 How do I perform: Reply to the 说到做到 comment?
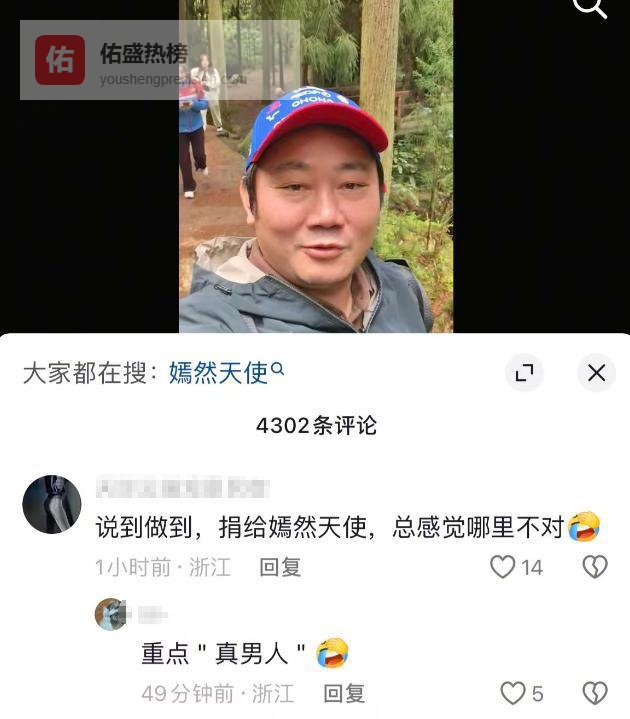280,567
